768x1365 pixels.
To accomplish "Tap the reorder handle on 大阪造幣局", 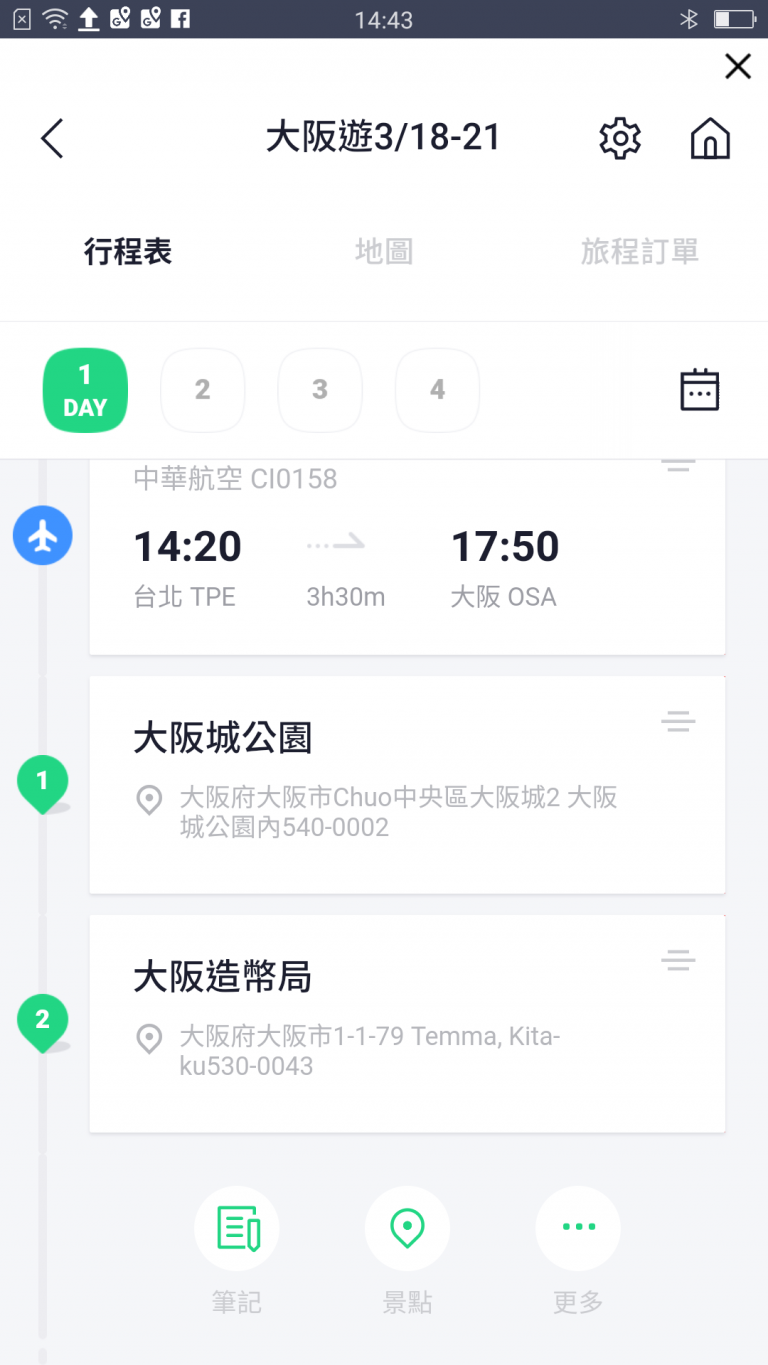I will (x=678, y=961).
